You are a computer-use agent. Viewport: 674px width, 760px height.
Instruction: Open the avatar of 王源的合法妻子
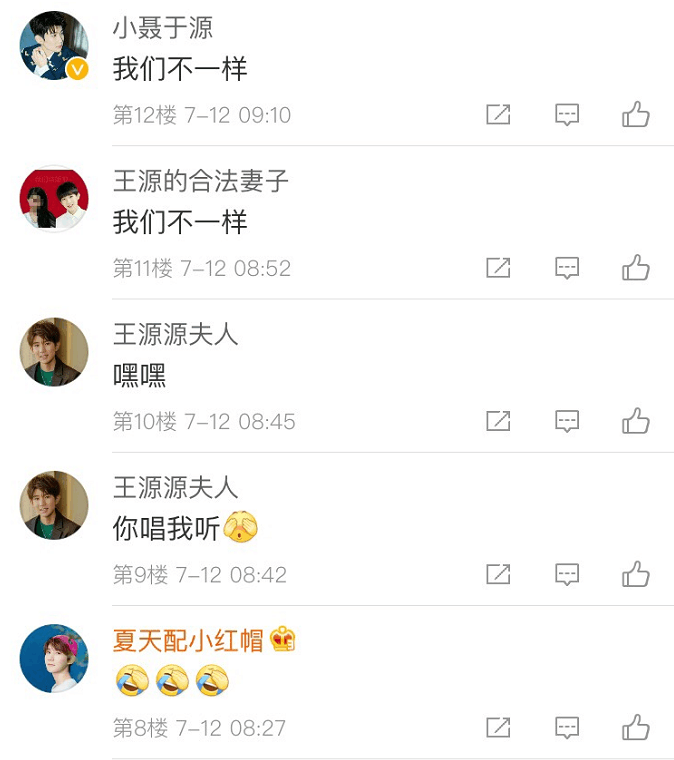(55, 199)
